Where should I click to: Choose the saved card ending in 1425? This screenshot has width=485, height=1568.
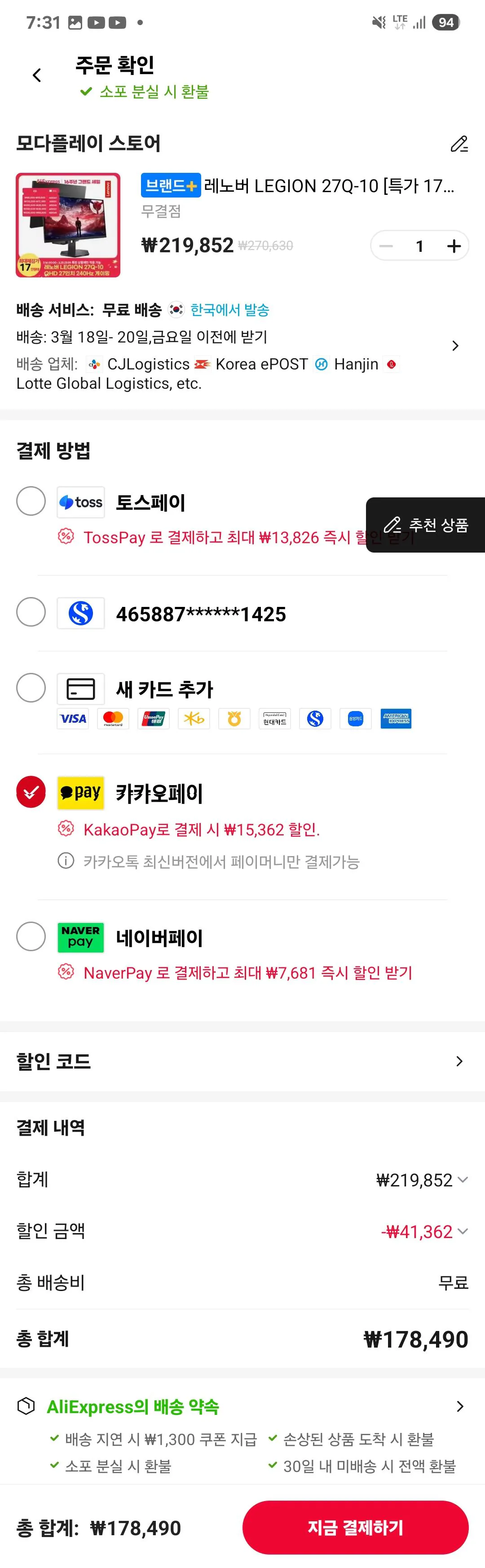tap(31, 612)
